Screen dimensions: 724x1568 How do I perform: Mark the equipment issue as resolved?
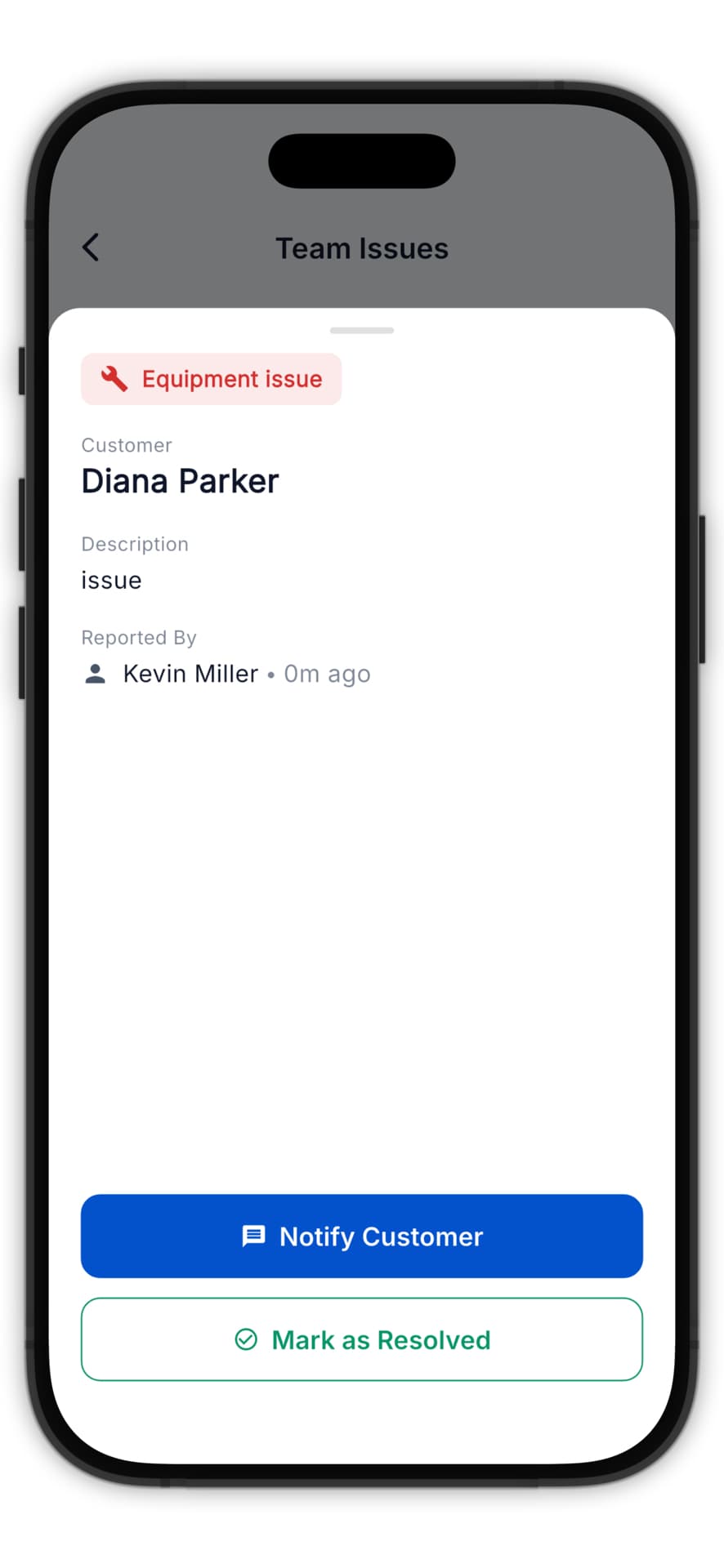pyautogui.click(x=362, y=1339)
